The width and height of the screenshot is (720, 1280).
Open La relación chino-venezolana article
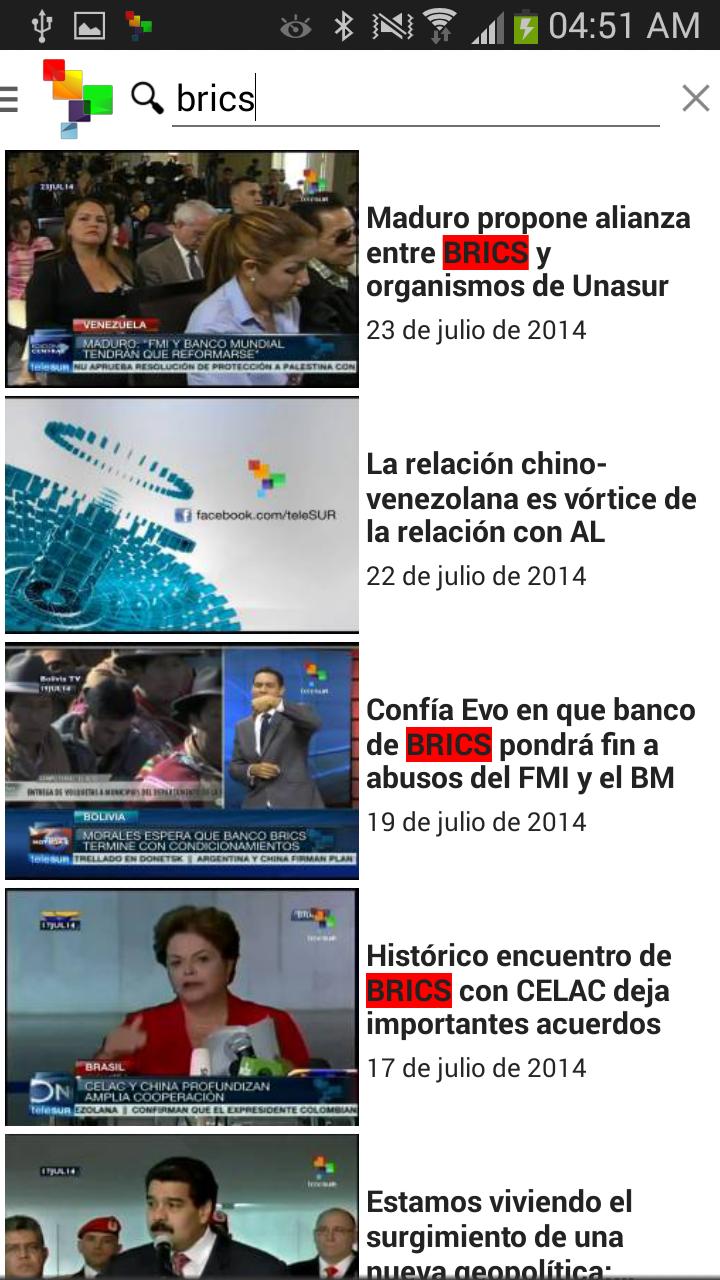[532, 498]
